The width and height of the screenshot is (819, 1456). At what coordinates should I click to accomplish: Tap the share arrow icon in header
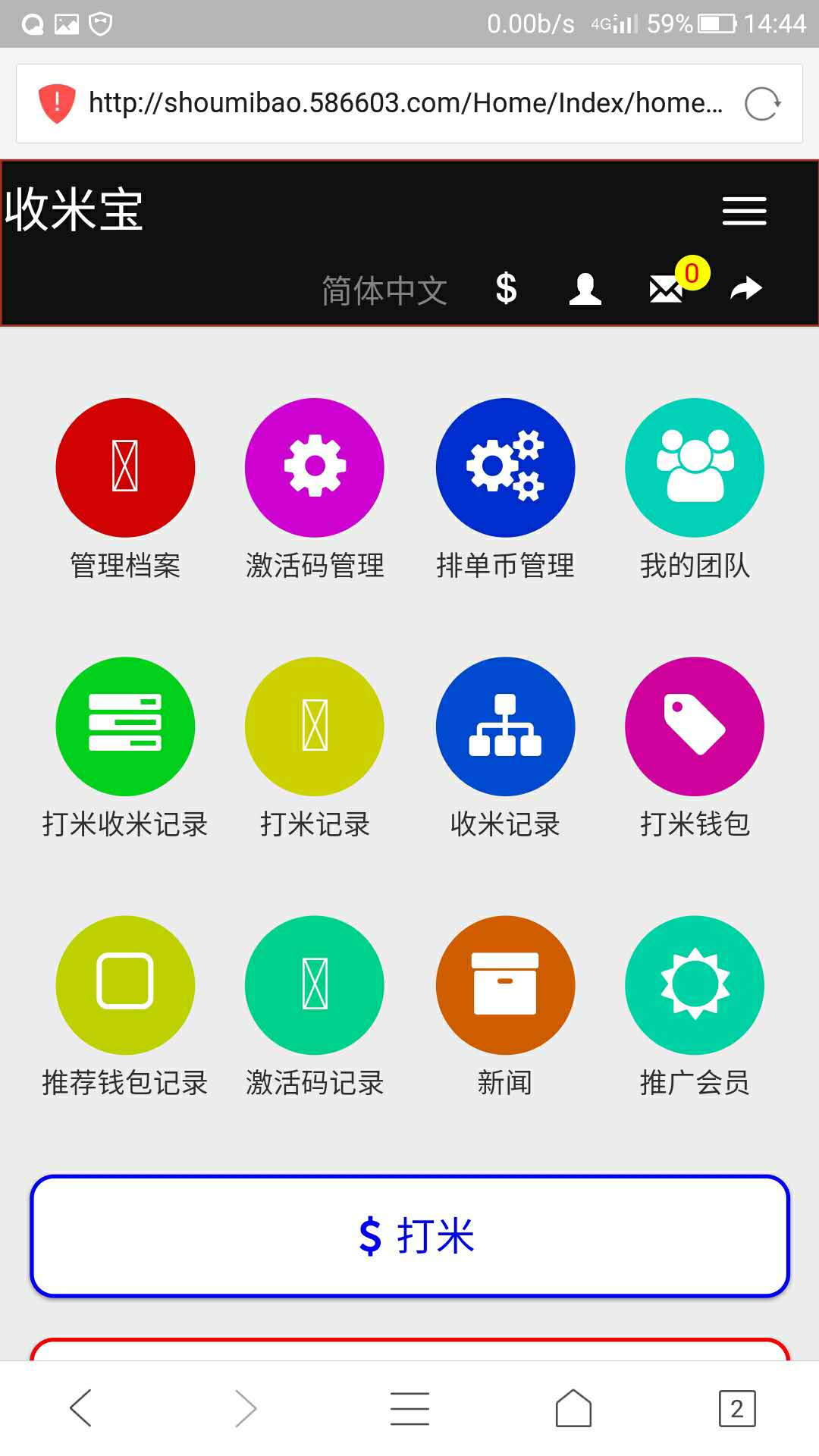[x=745, y=289]
